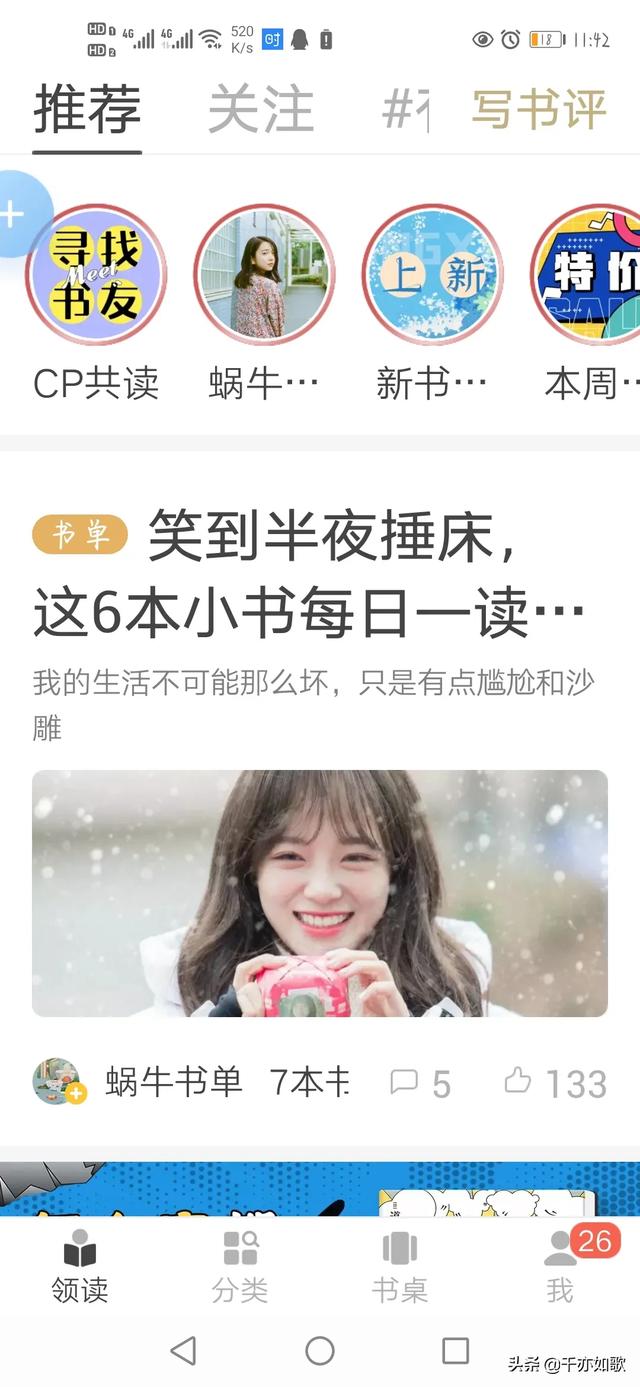Go to the 书桌 bottom tab

(x=399, y=1266)
